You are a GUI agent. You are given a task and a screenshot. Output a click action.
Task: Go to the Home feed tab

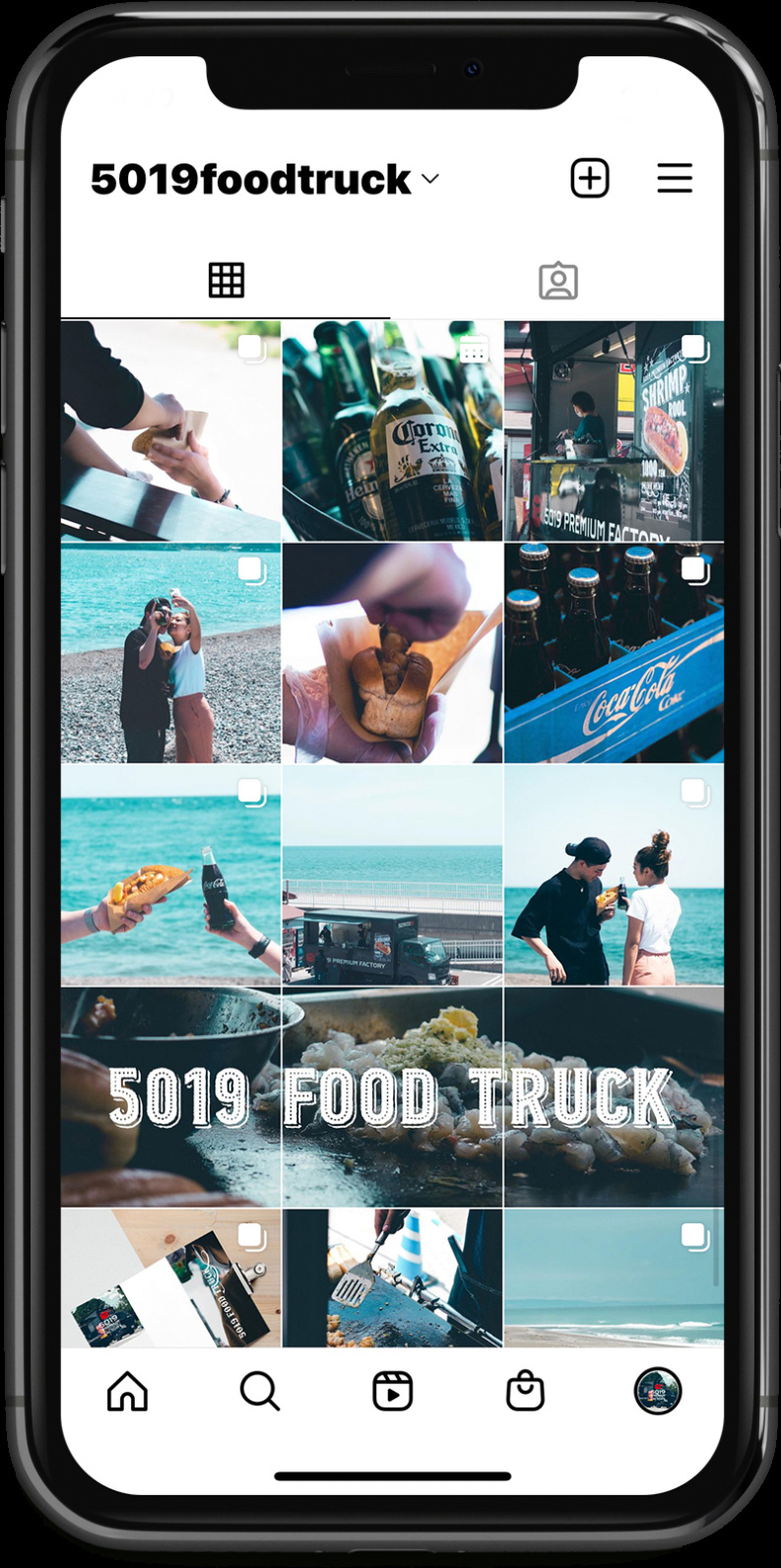[x=127, y=1392]
